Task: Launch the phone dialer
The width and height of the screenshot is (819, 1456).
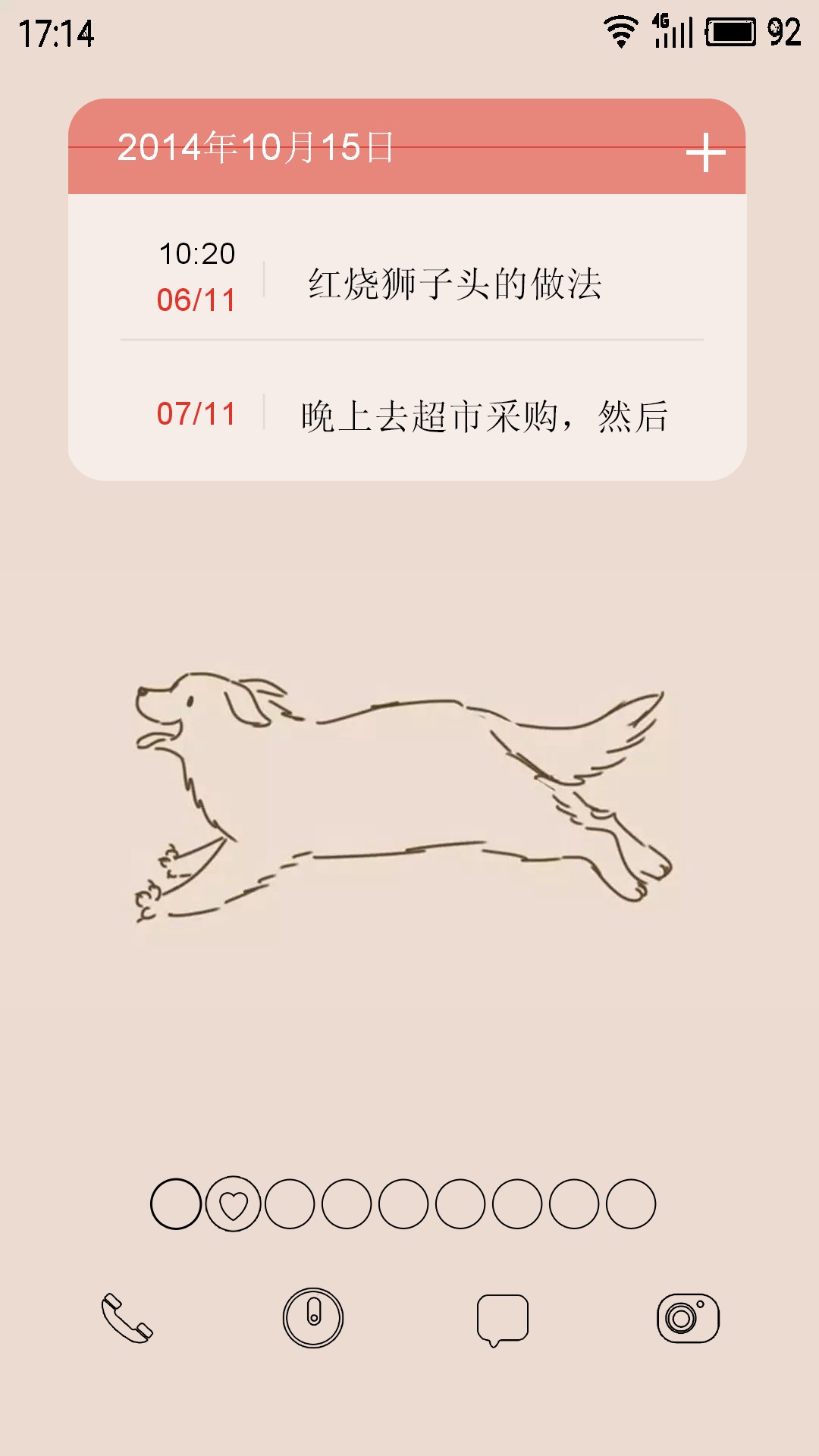Action: tap(127, 1319)
